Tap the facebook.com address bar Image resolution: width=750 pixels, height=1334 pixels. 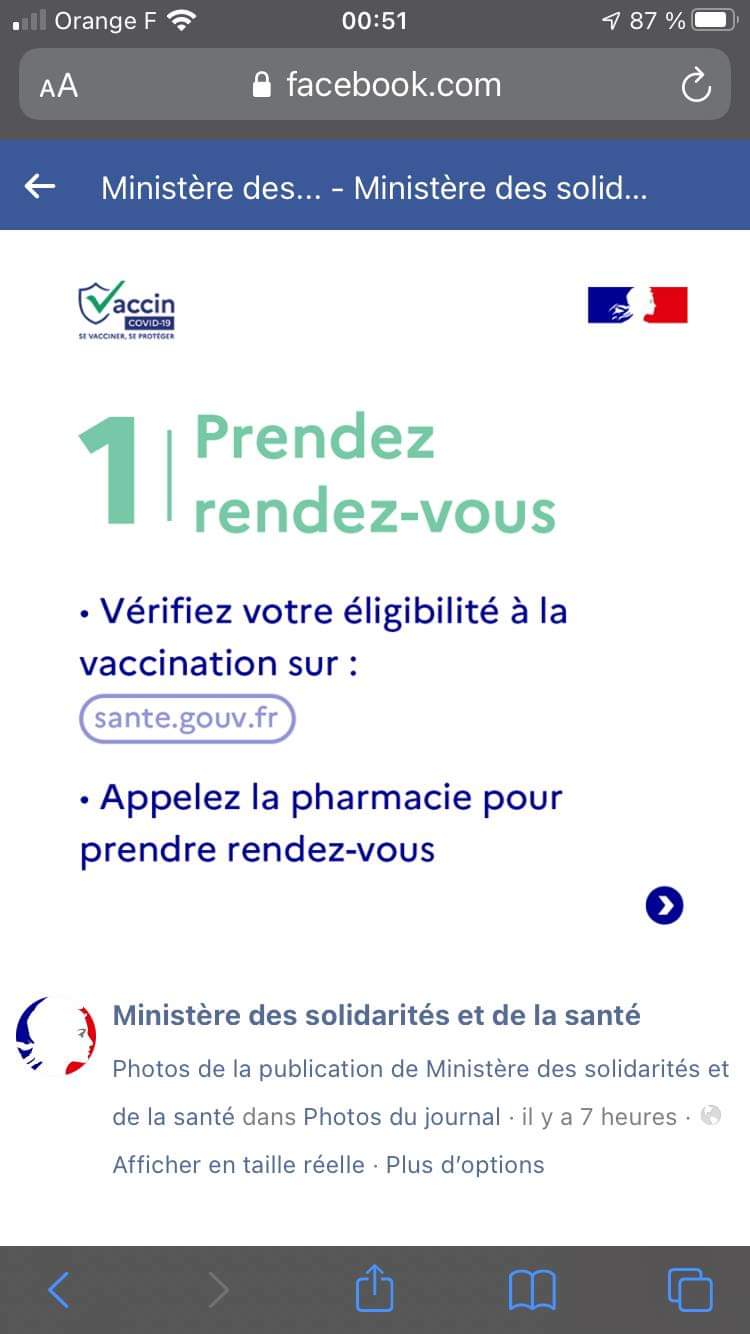tap(376, 85)
